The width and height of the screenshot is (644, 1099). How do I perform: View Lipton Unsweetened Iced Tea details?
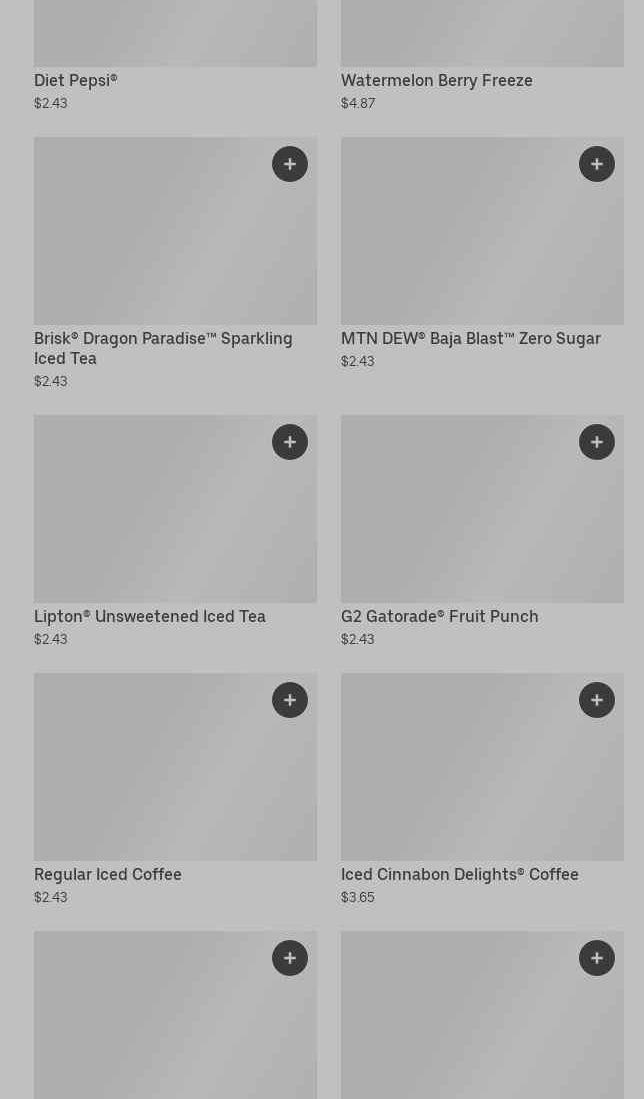[150, 617]
